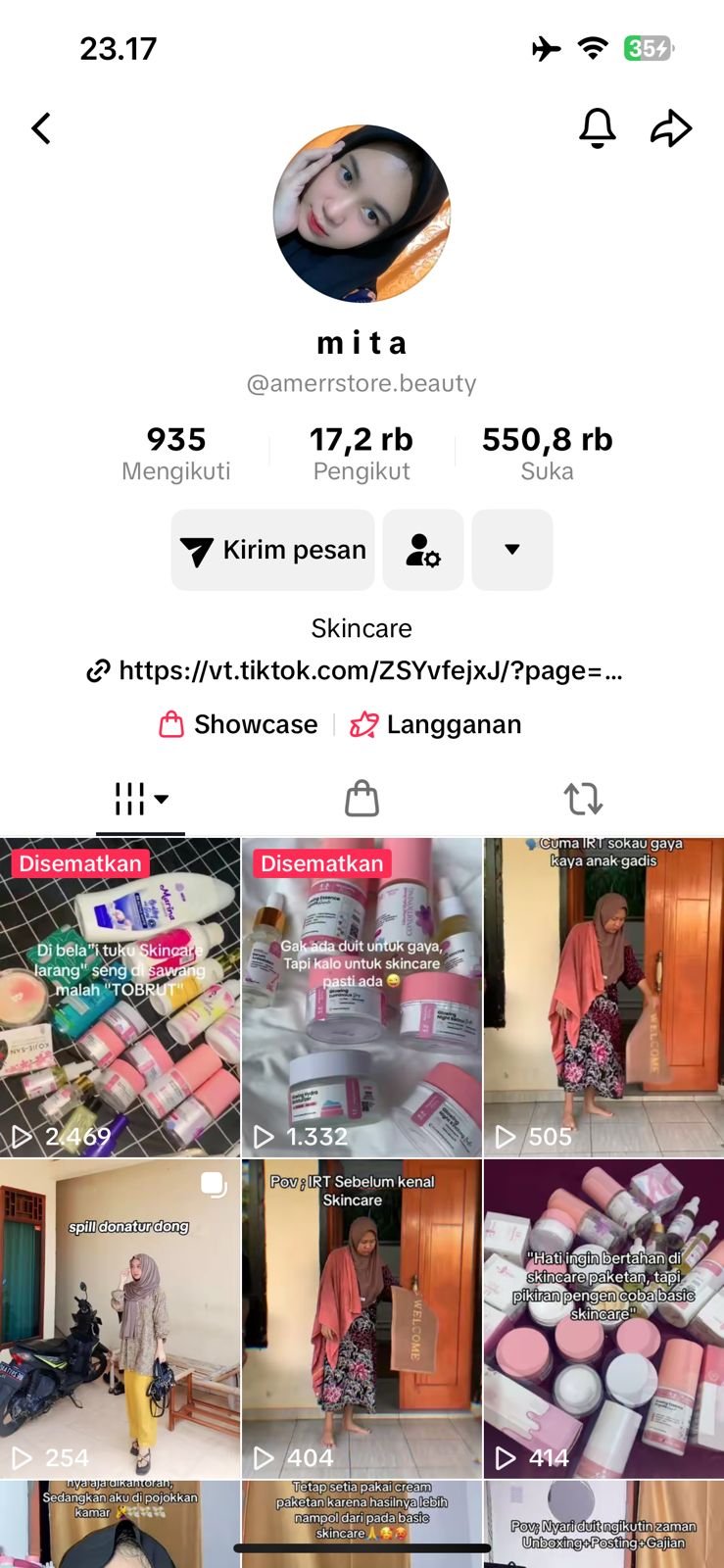Viewport: 724px width, 1568px height.
Task: Tap mita's profile picture
Action: pyautogui.click(x=362, y=213)
